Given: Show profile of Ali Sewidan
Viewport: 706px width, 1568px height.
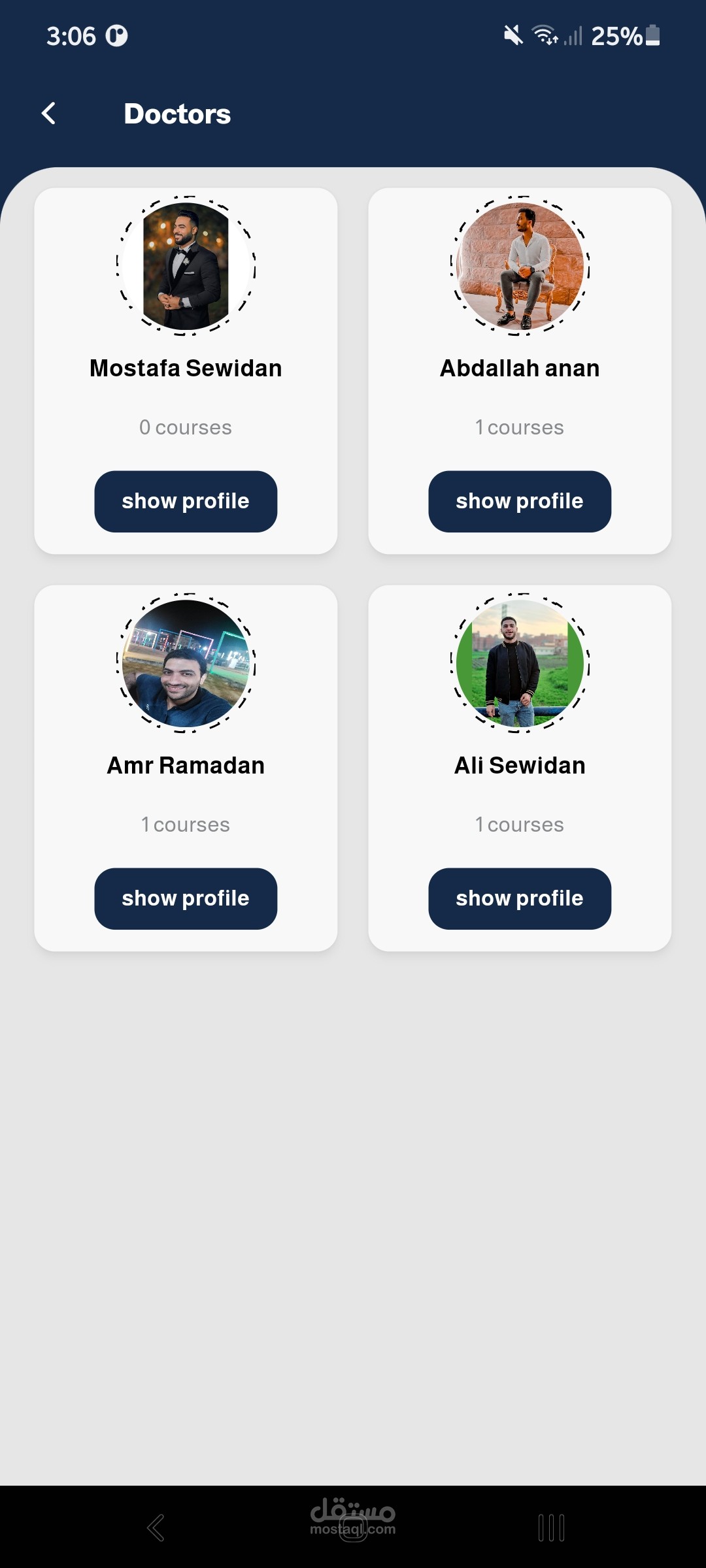Looking at the screenshot, I should tap(520, 898).
